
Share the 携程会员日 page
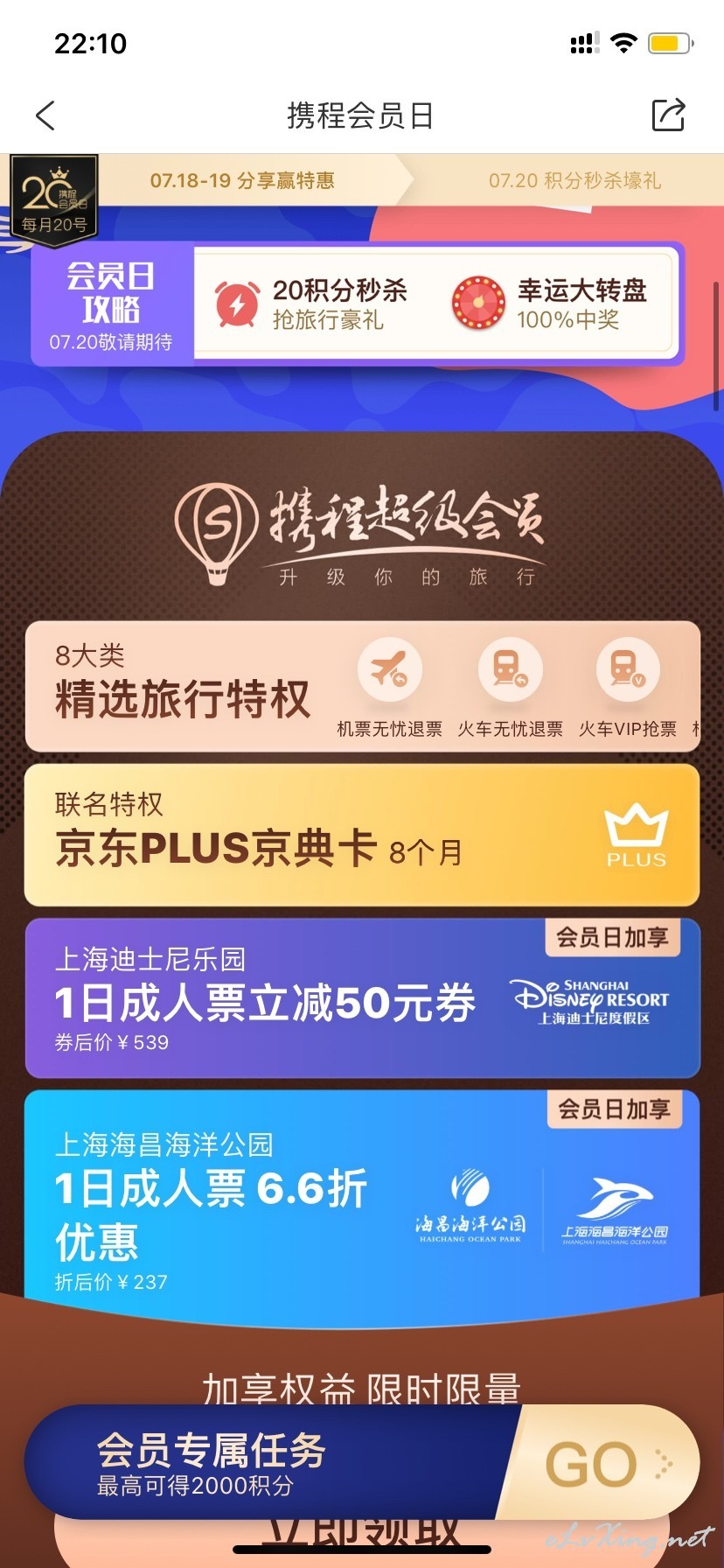coord(668,115)
